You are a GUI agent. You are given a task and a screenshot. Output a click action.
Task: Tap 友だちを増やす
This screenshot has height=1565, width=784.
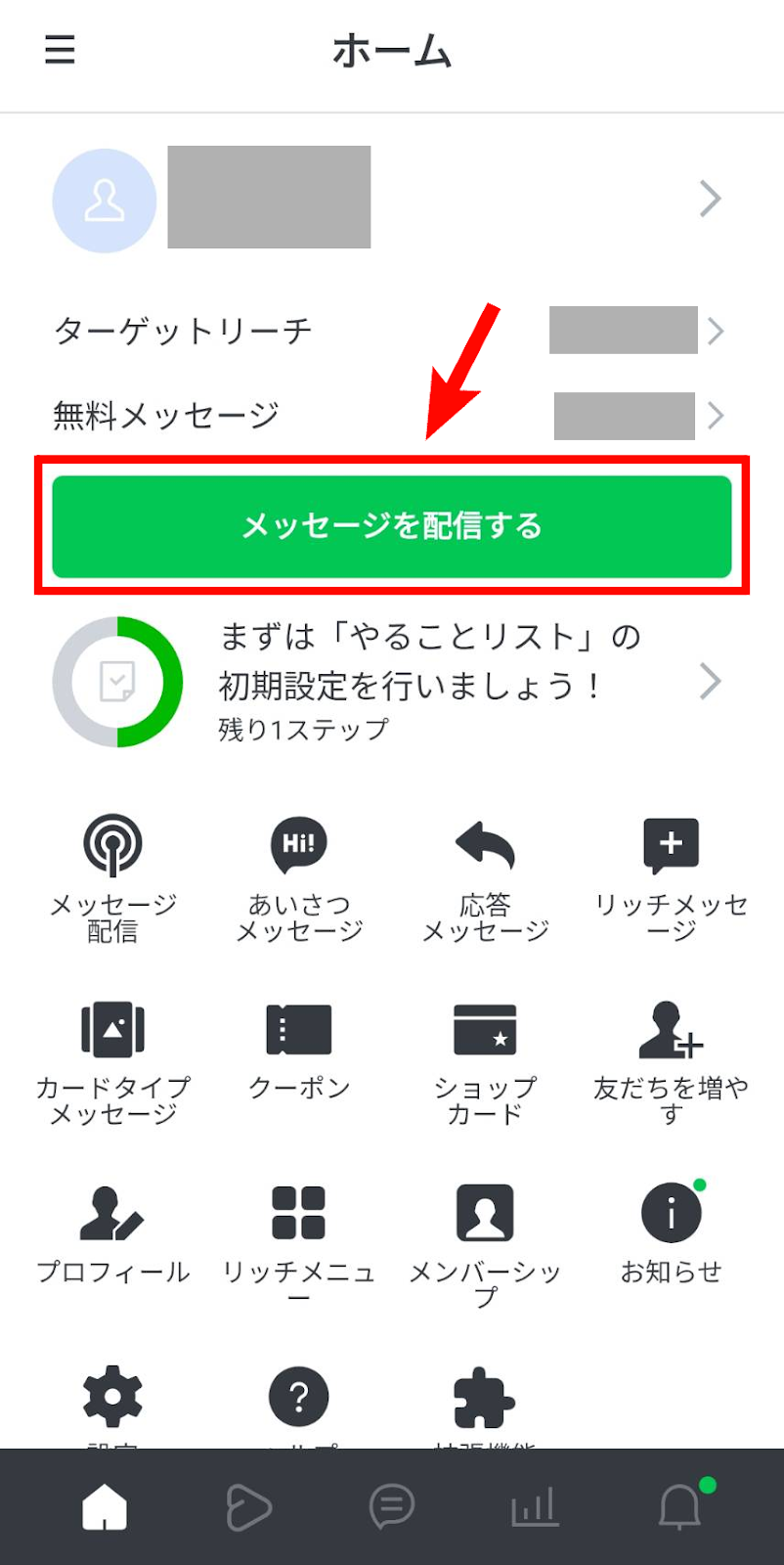pos(671,1061)
